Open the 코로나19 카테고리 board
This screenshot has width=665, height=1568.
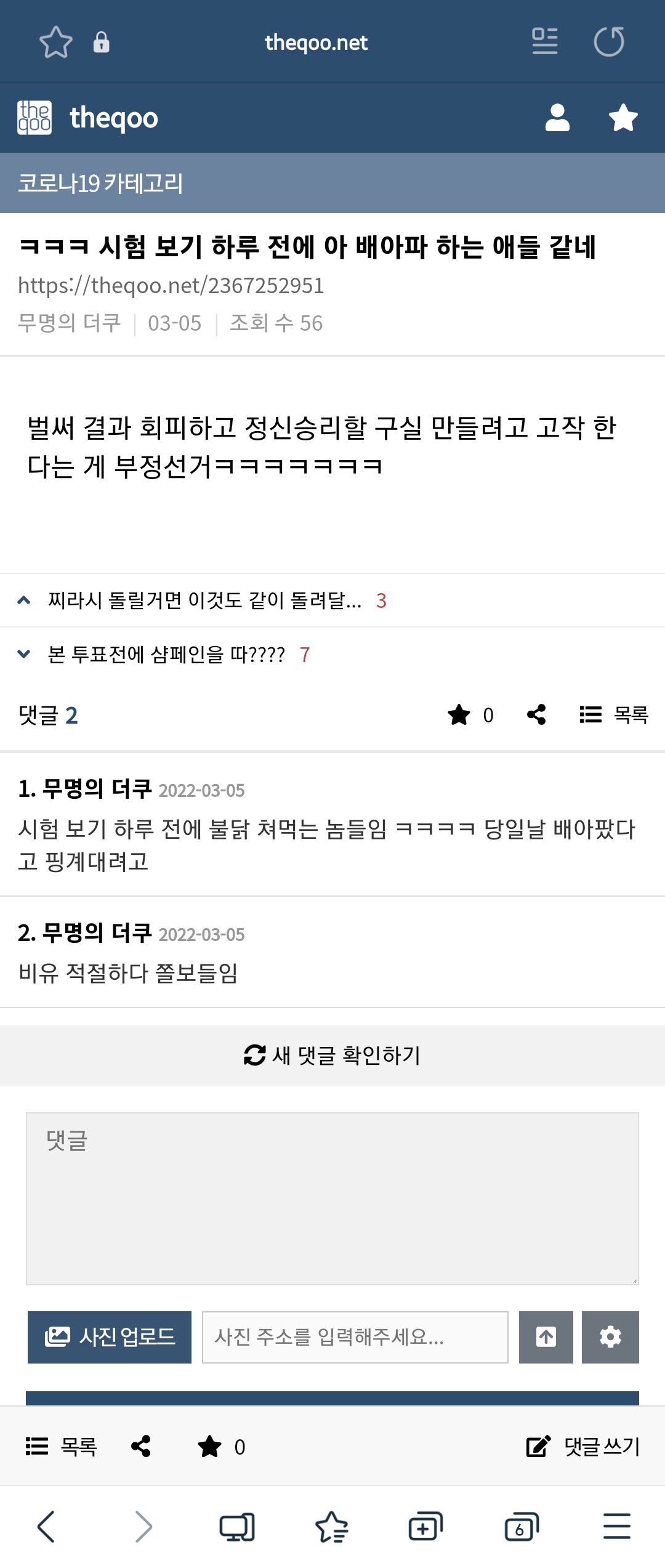click(100, 183)
